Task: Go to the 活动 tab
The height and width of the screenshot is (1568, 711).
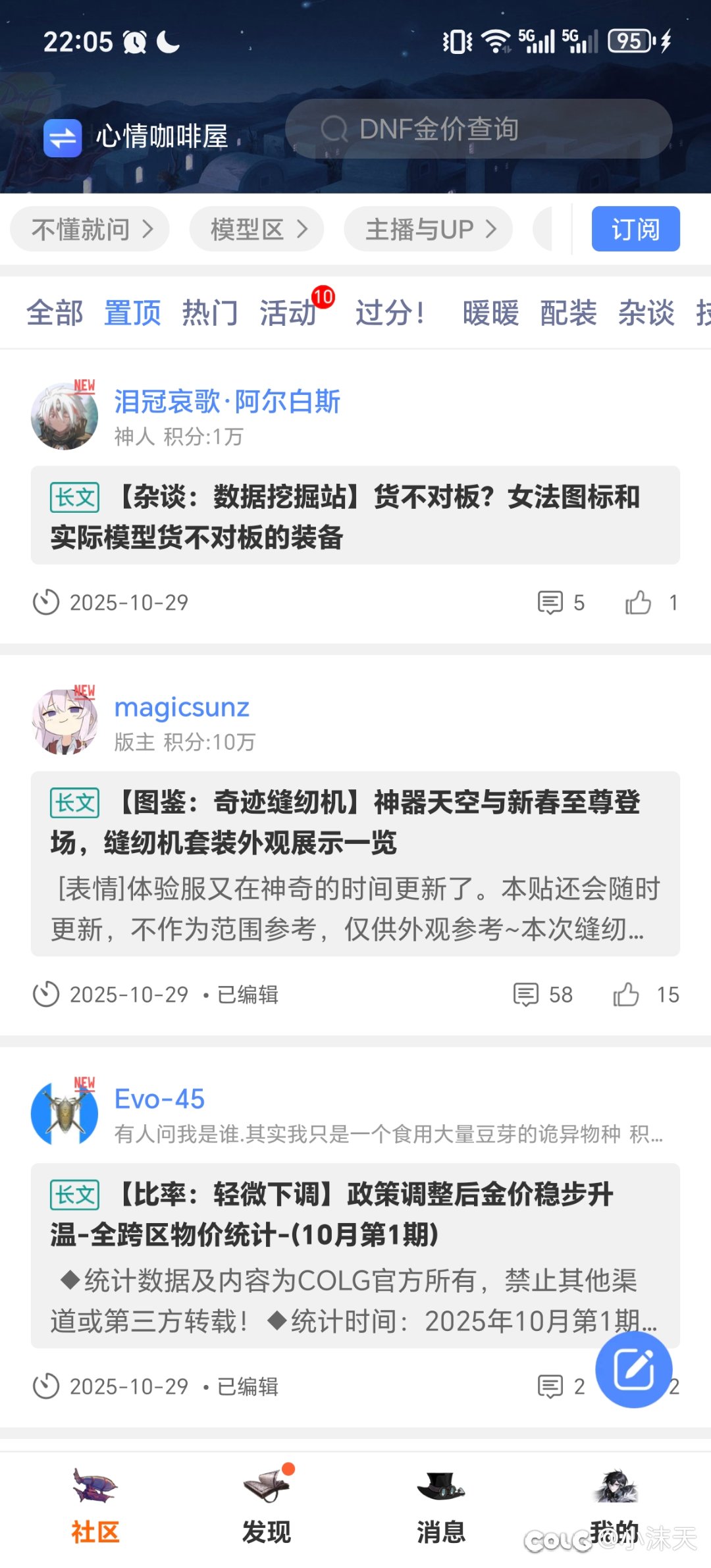Action: point(288,313)
